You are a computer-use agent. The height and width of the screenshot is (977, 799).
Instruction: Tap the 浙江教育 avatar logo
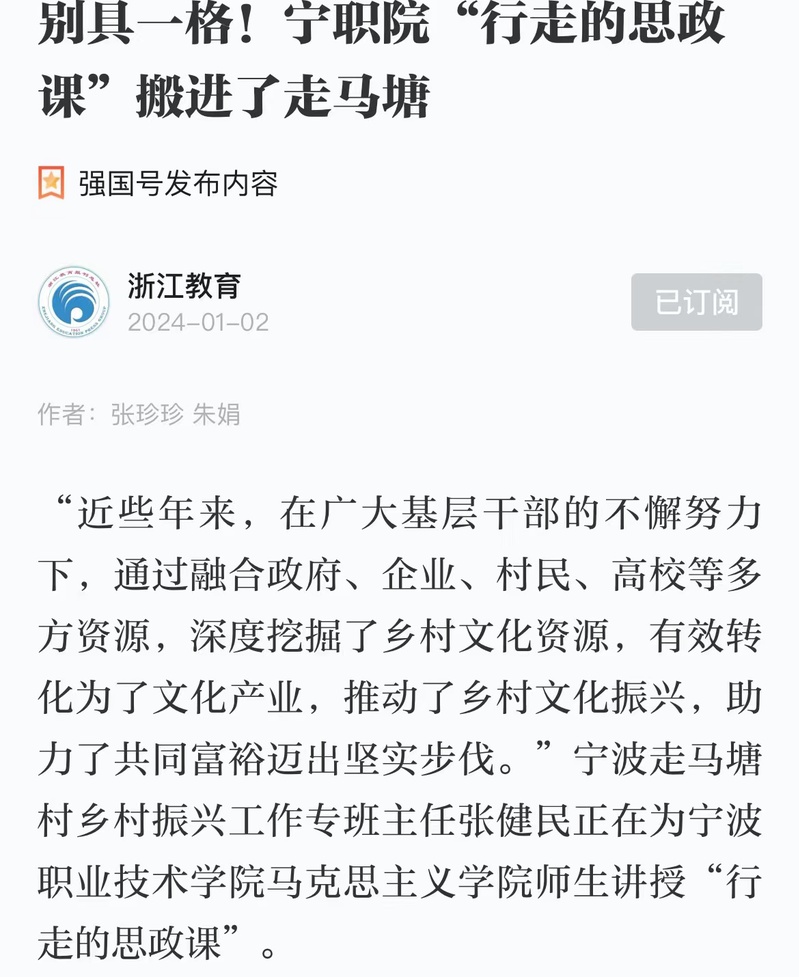coord(74,302)
